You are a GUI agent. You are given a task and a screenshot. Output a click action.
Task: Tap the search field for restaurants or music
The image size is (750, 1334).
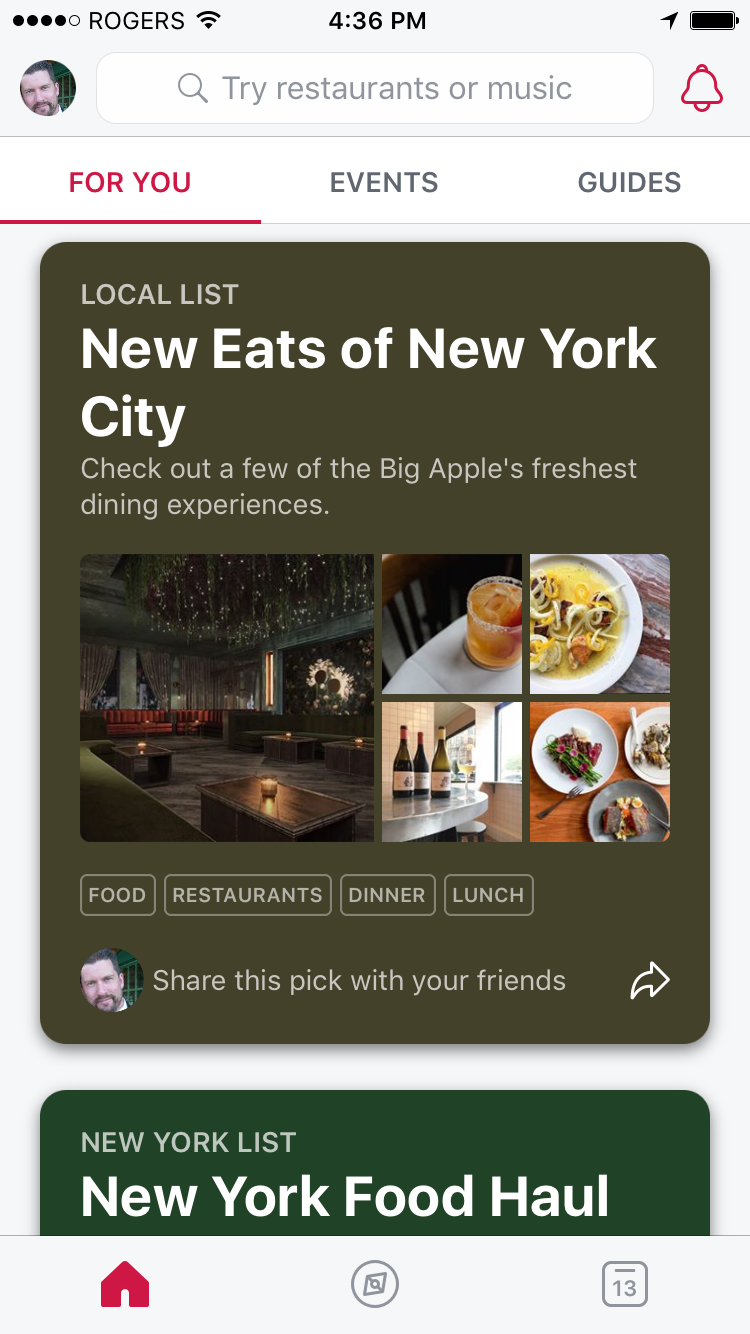pos(375,88)
